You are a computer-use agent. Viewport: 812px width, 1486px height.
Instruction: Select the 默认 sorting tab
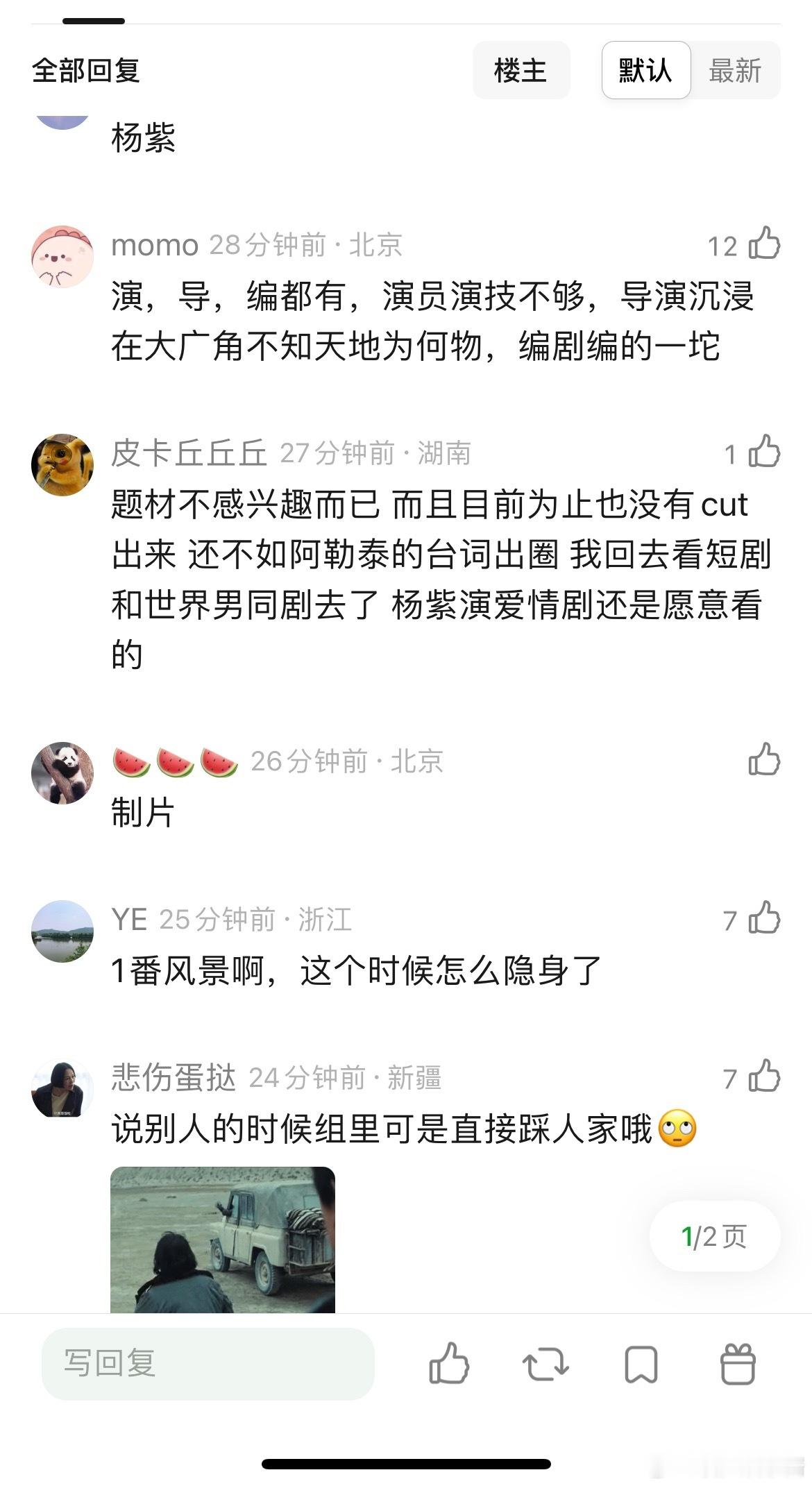(x=645, y=69)
